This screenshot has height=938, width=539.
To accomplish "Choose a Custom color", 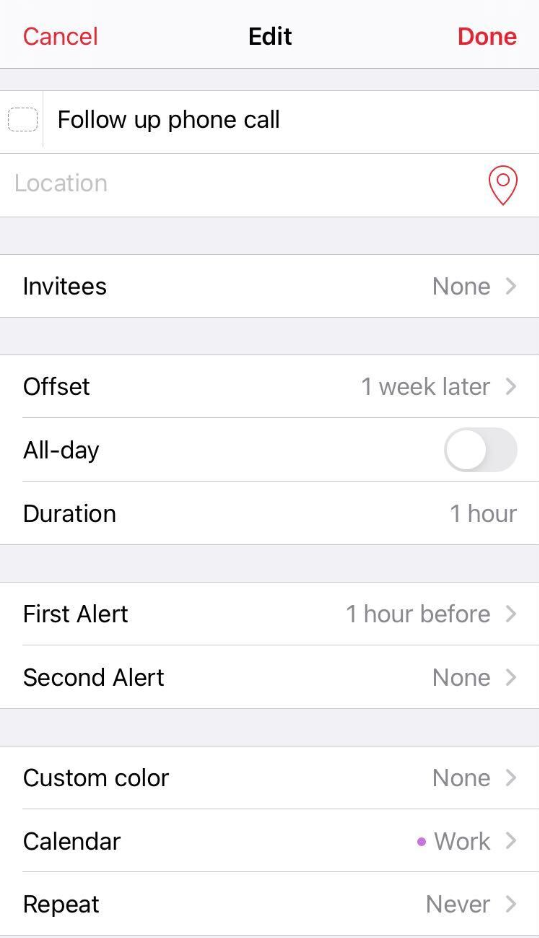I will tap(269, 778).
